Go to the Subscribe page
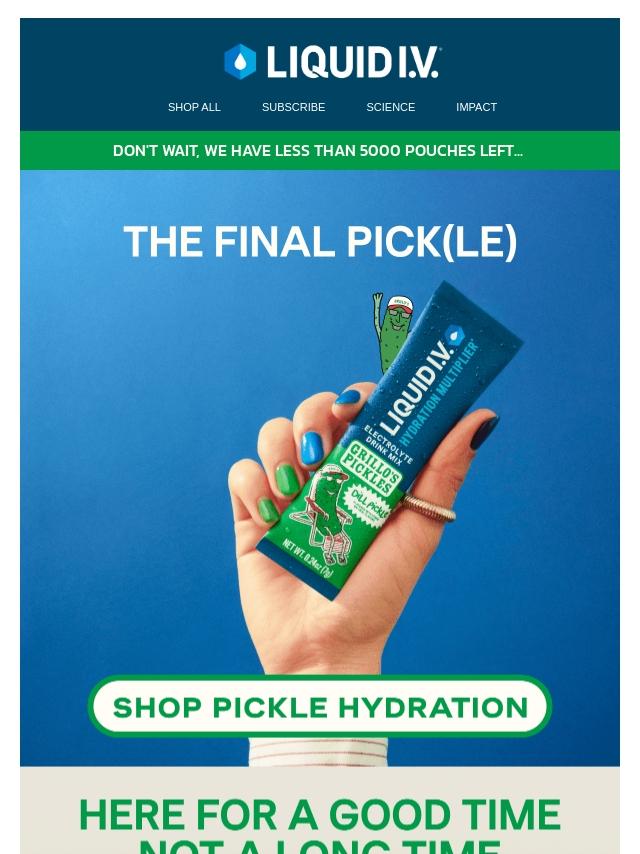The width and height of the screenshot is (640, 854). [x=293, y=107]
